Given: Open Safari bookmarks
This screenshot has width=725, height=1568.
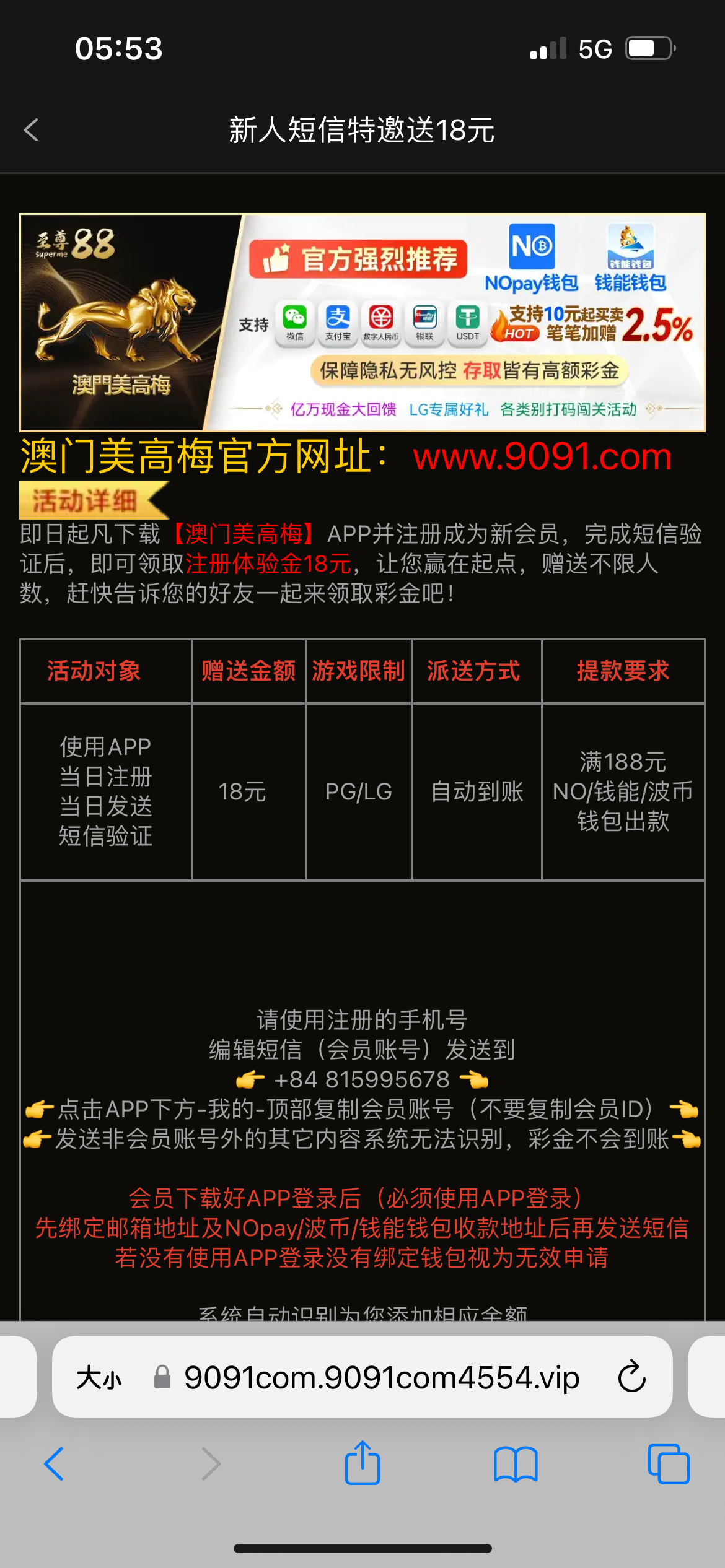Looking at the screenshot, I should coord(515,1464).
